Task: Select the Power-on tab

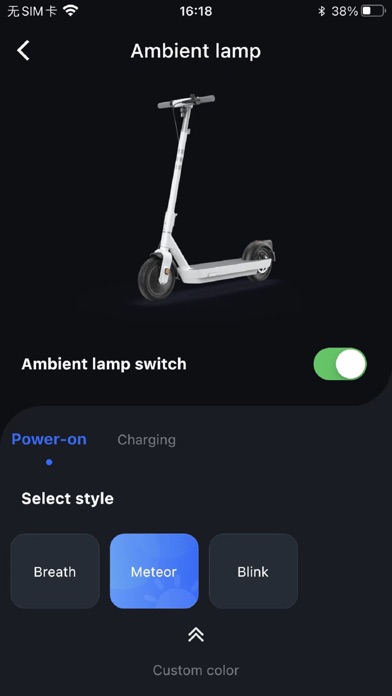Action: tap(49, 439)
